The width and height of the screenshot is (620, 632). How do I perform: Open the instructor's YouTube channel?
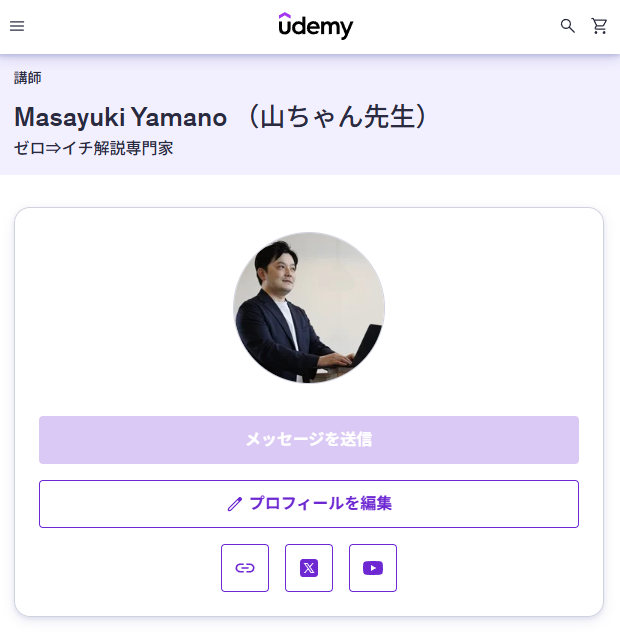pyautogui.click(x=373, y=568)
